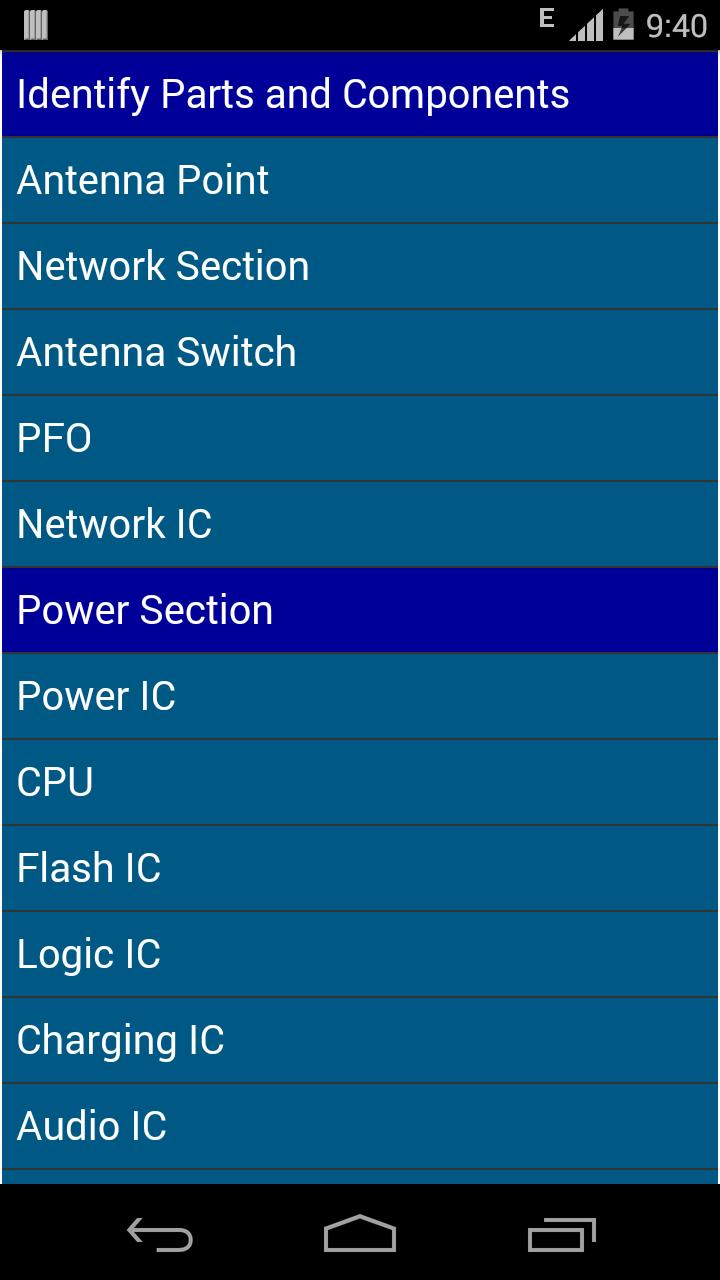Open the Logic IC item
Image resolution: width=720 pixels, height=1280 pixels.
click(x=360, y=954)
